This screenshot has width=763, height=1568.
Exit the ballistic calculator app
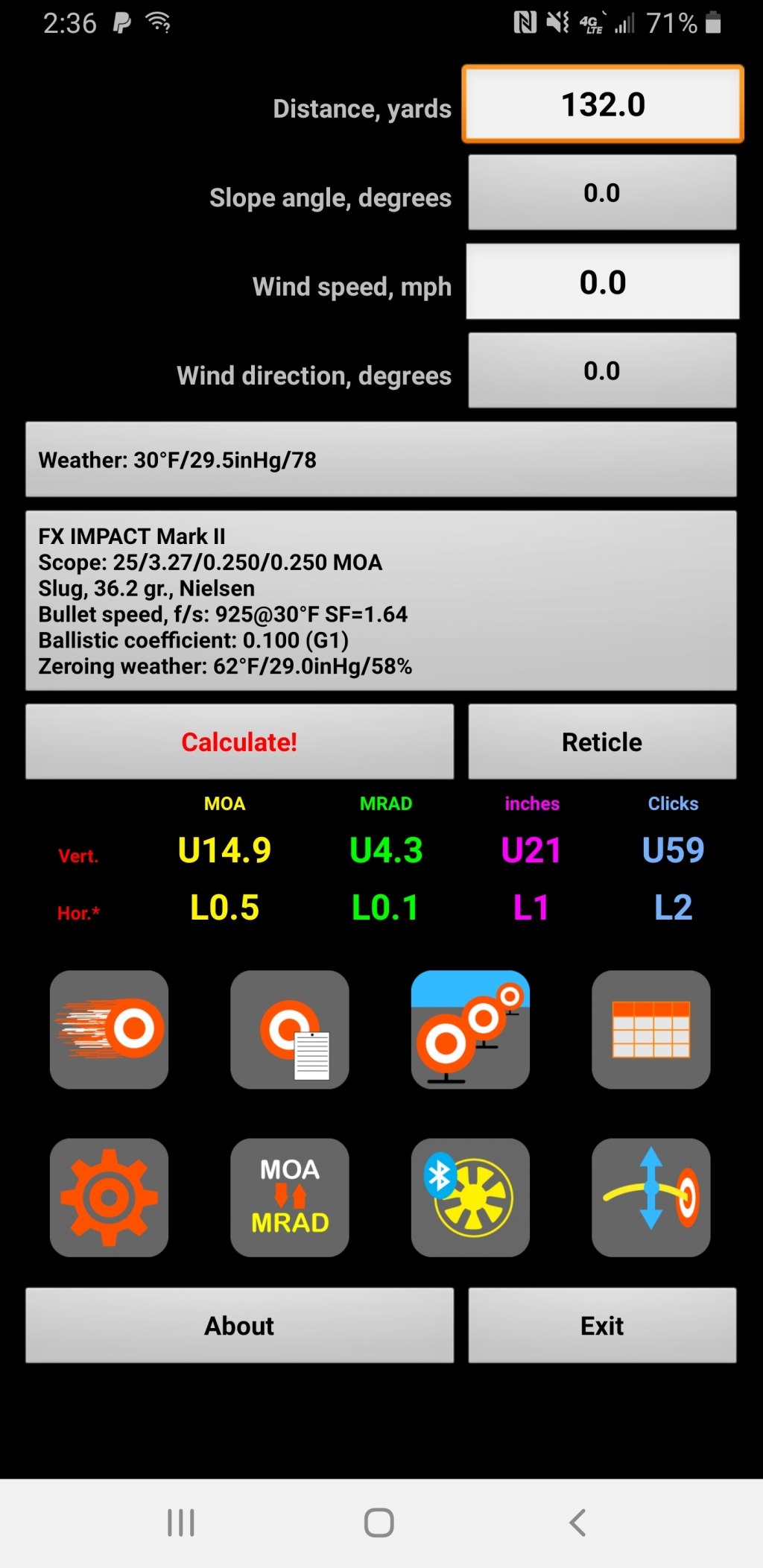point(602,1326)
